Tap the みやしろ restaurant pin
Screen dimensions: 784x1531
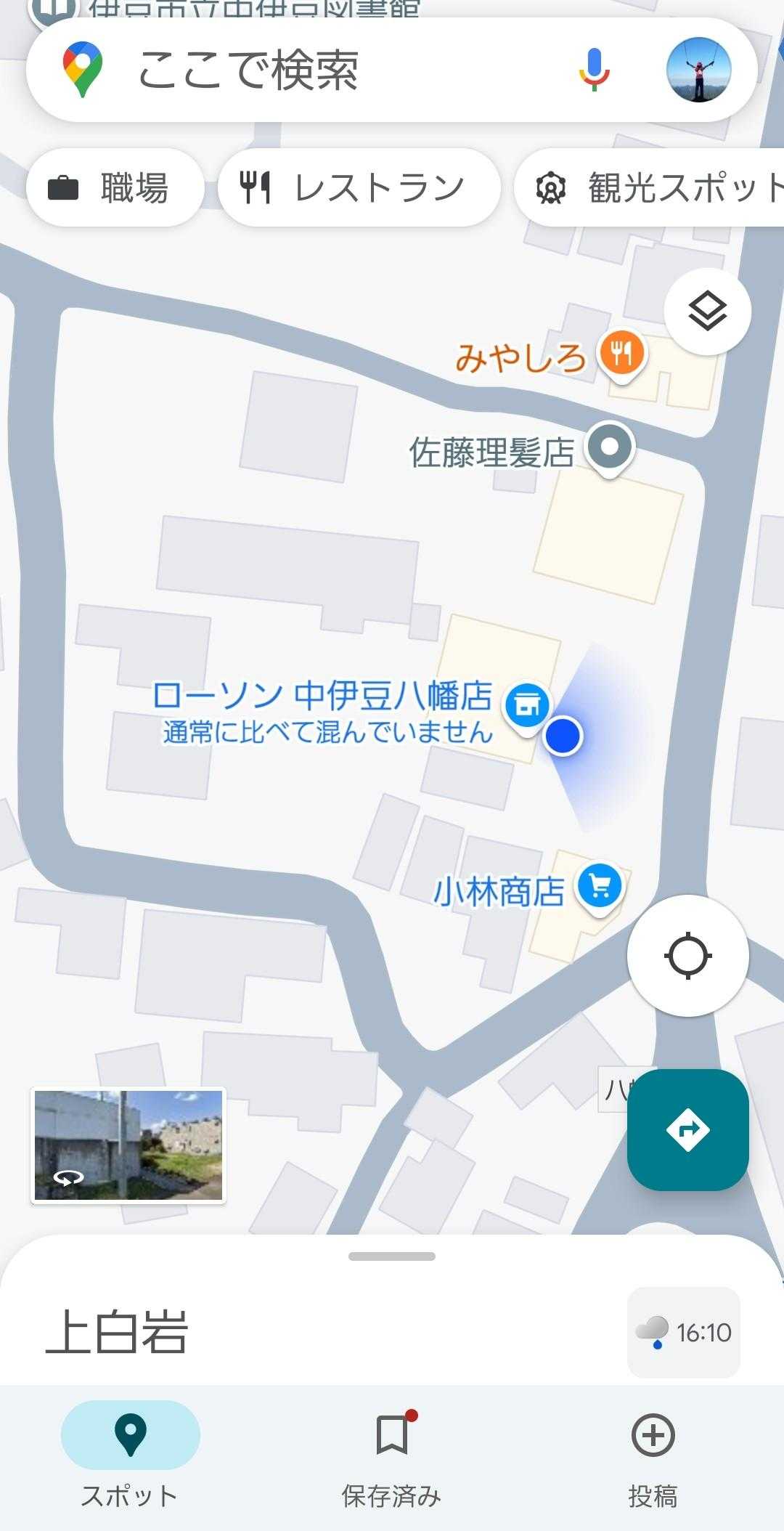621,354
